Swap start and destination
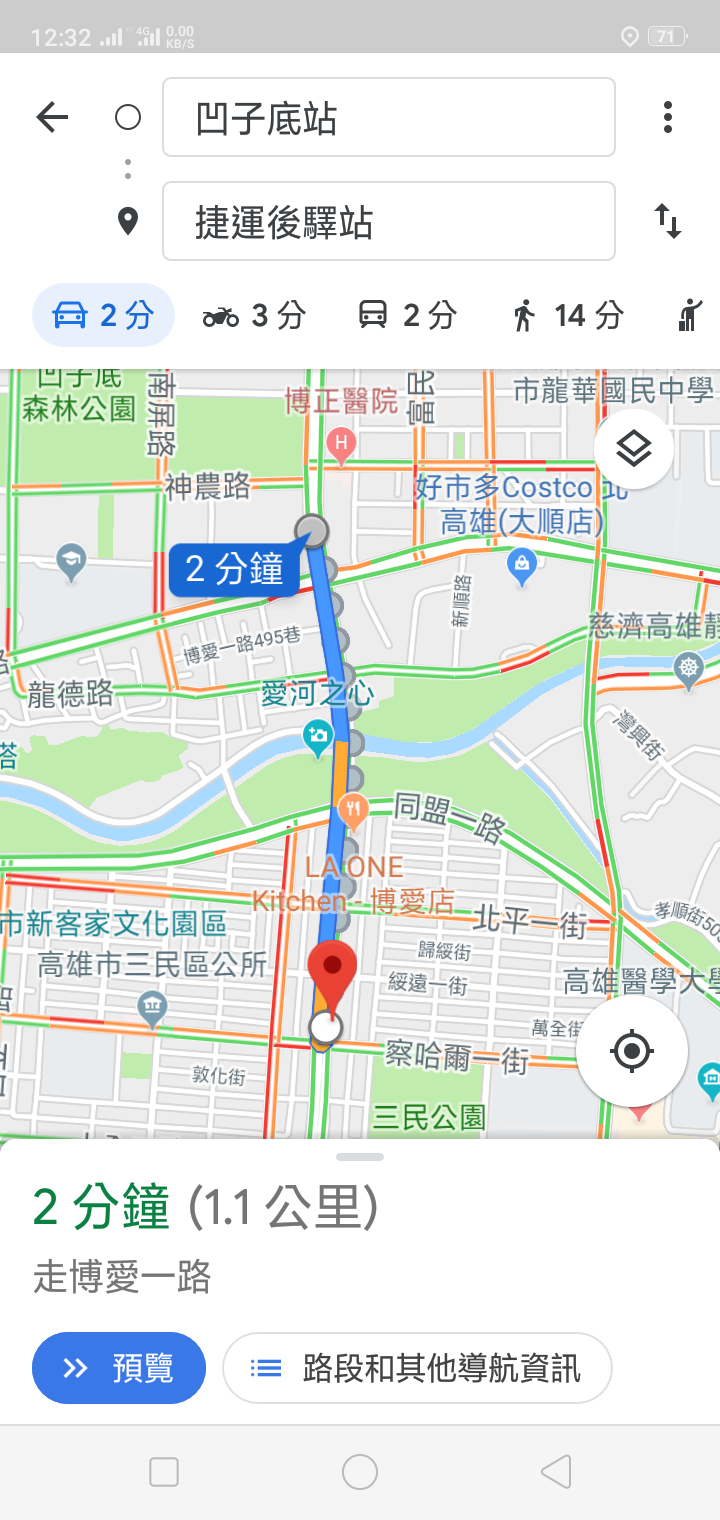 click(668, 221)
